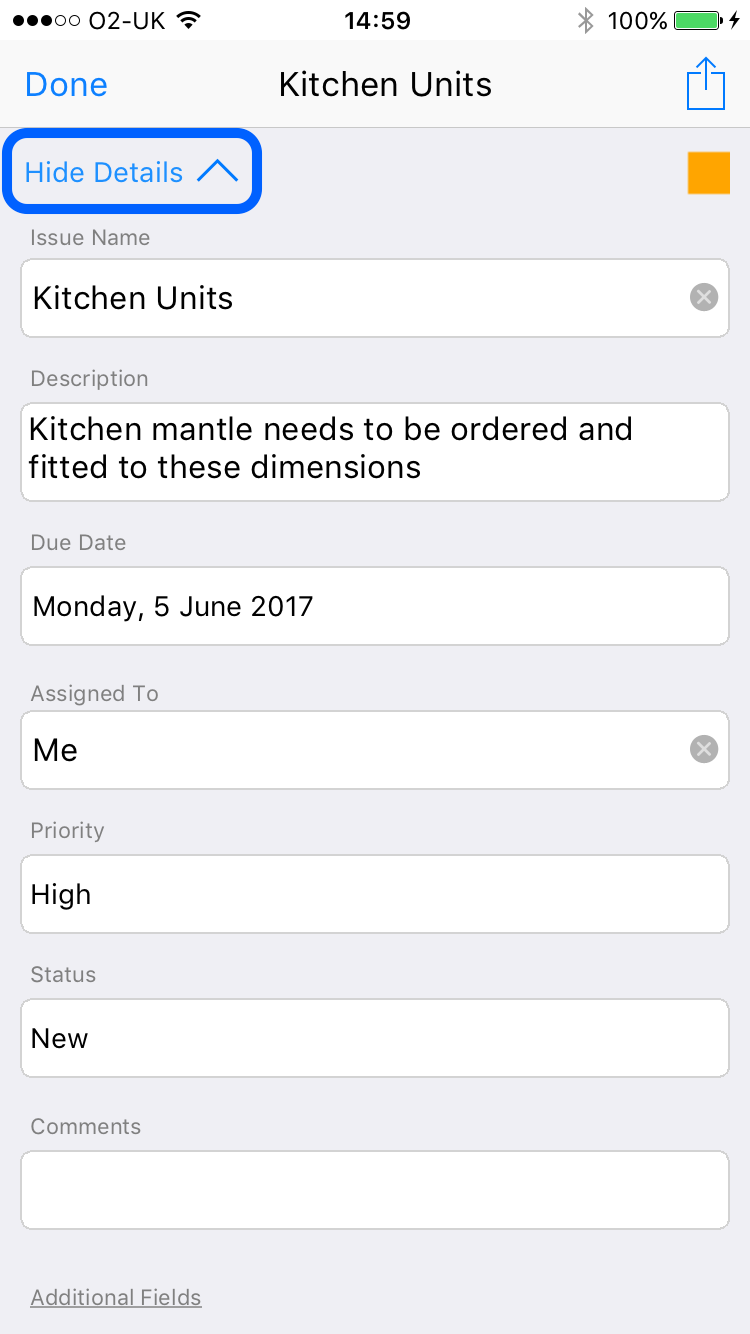Tap the empty Comments field

[x=375, y=1190]
